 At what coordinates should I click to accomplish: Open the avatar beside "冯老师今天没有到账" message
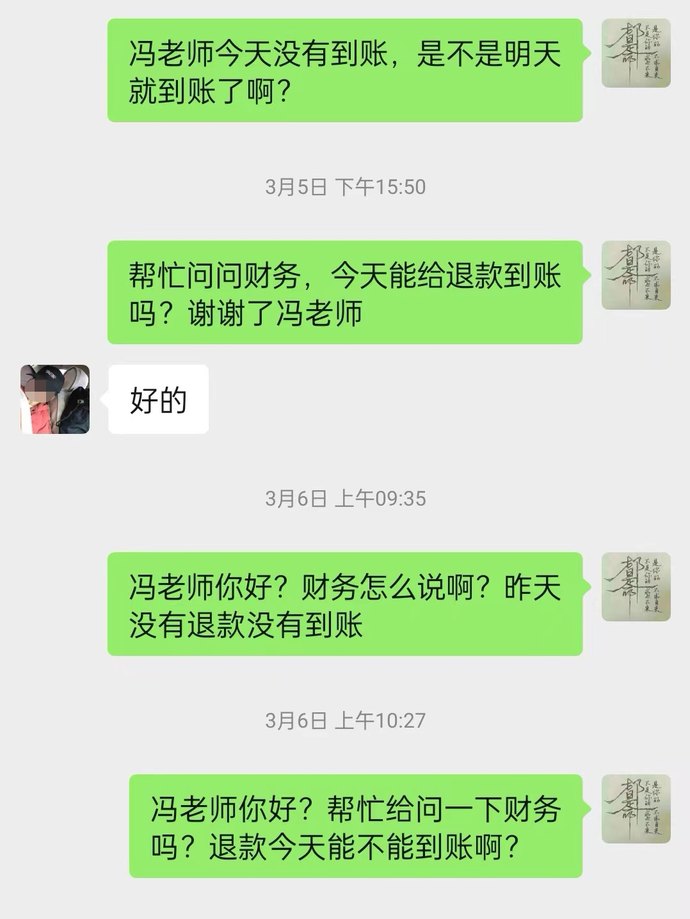pos(635,53)
